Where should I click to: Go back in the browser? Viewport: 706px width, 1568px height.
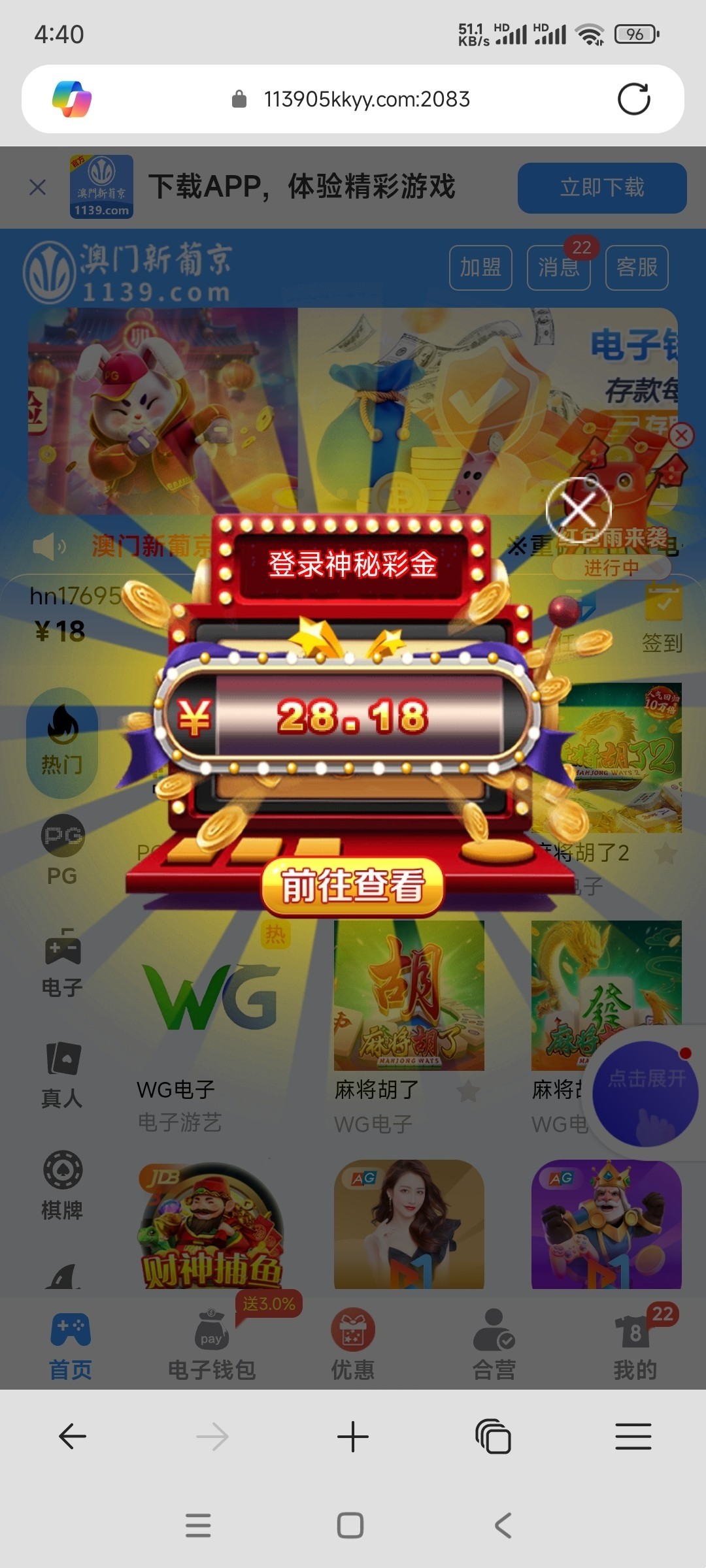pyautogui.click(x=72, y=1437)
